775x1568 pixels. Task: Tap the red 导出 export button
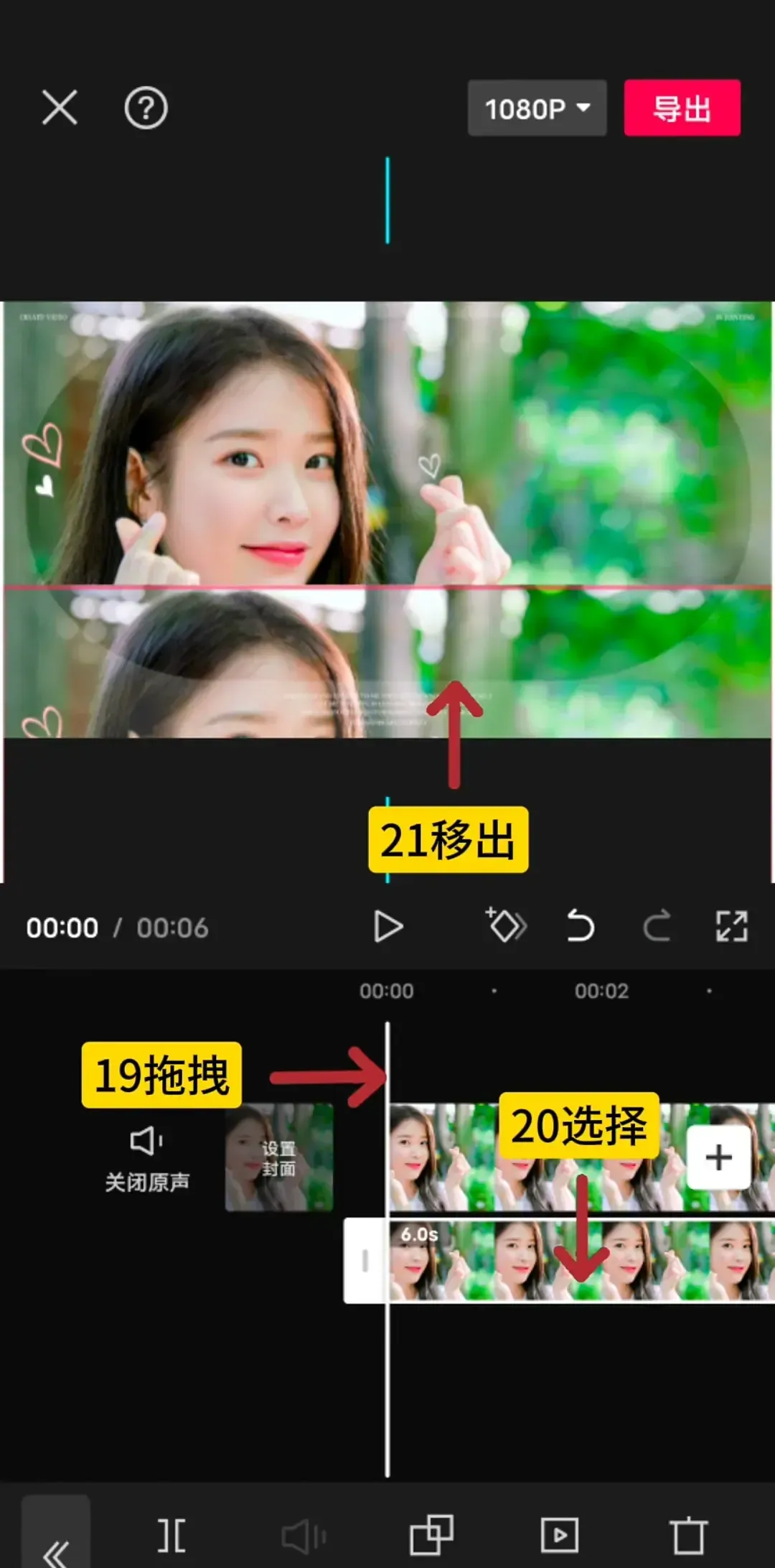[682, 108]
